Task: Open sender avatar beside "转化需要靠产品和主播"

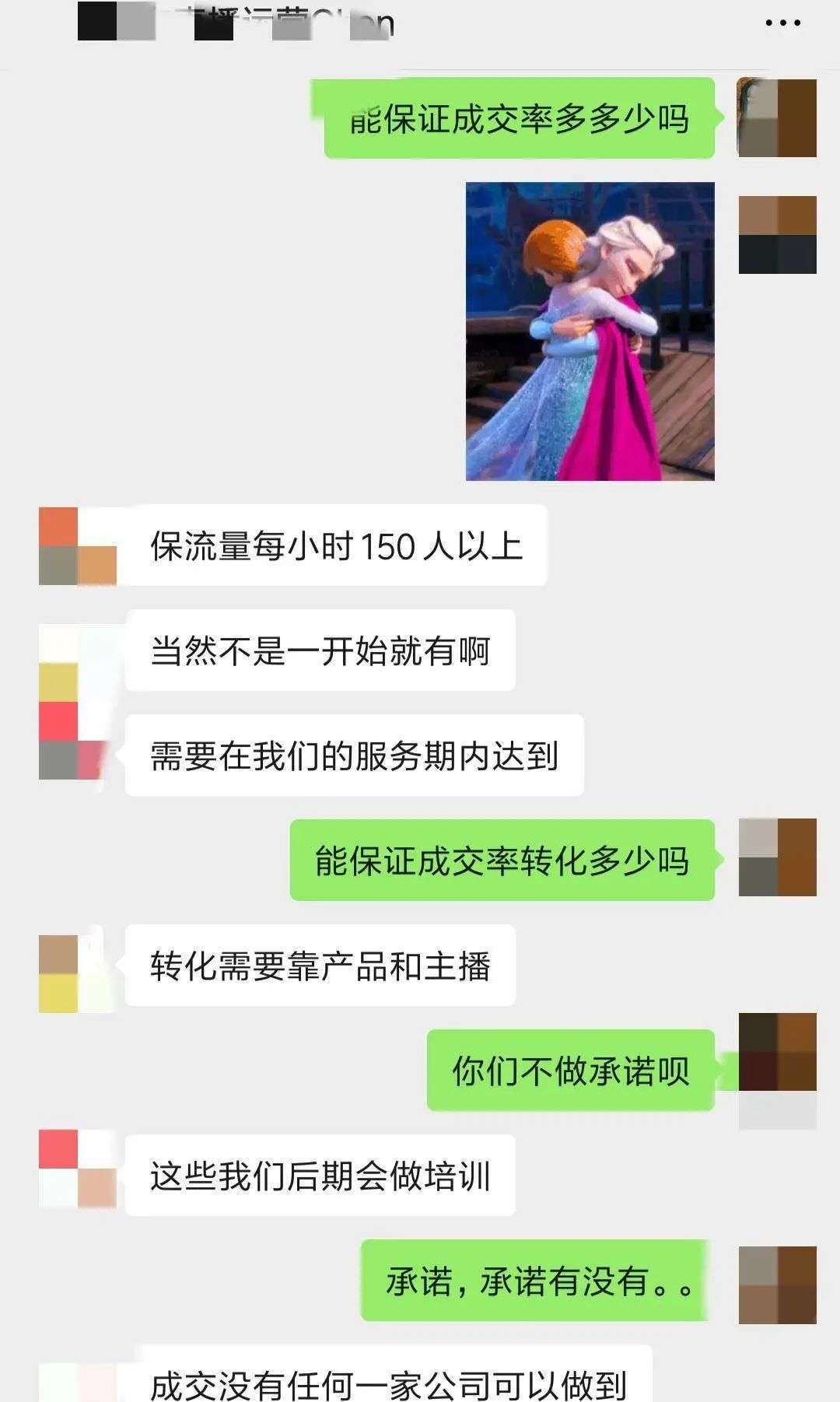Action: tap(77, 973)
